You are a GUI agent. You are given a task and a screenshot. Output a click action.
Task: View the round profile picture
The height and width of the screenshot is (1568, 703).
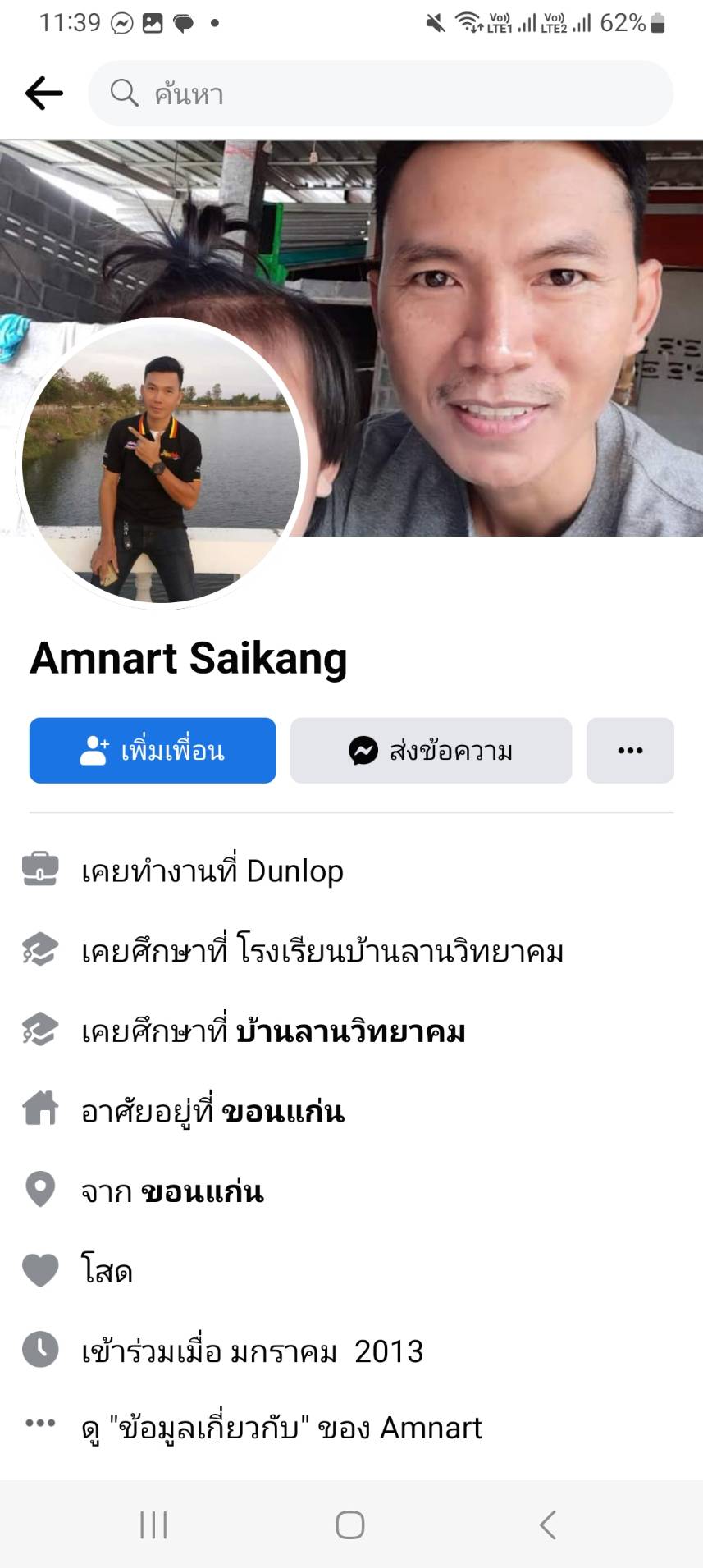[161, 464]
